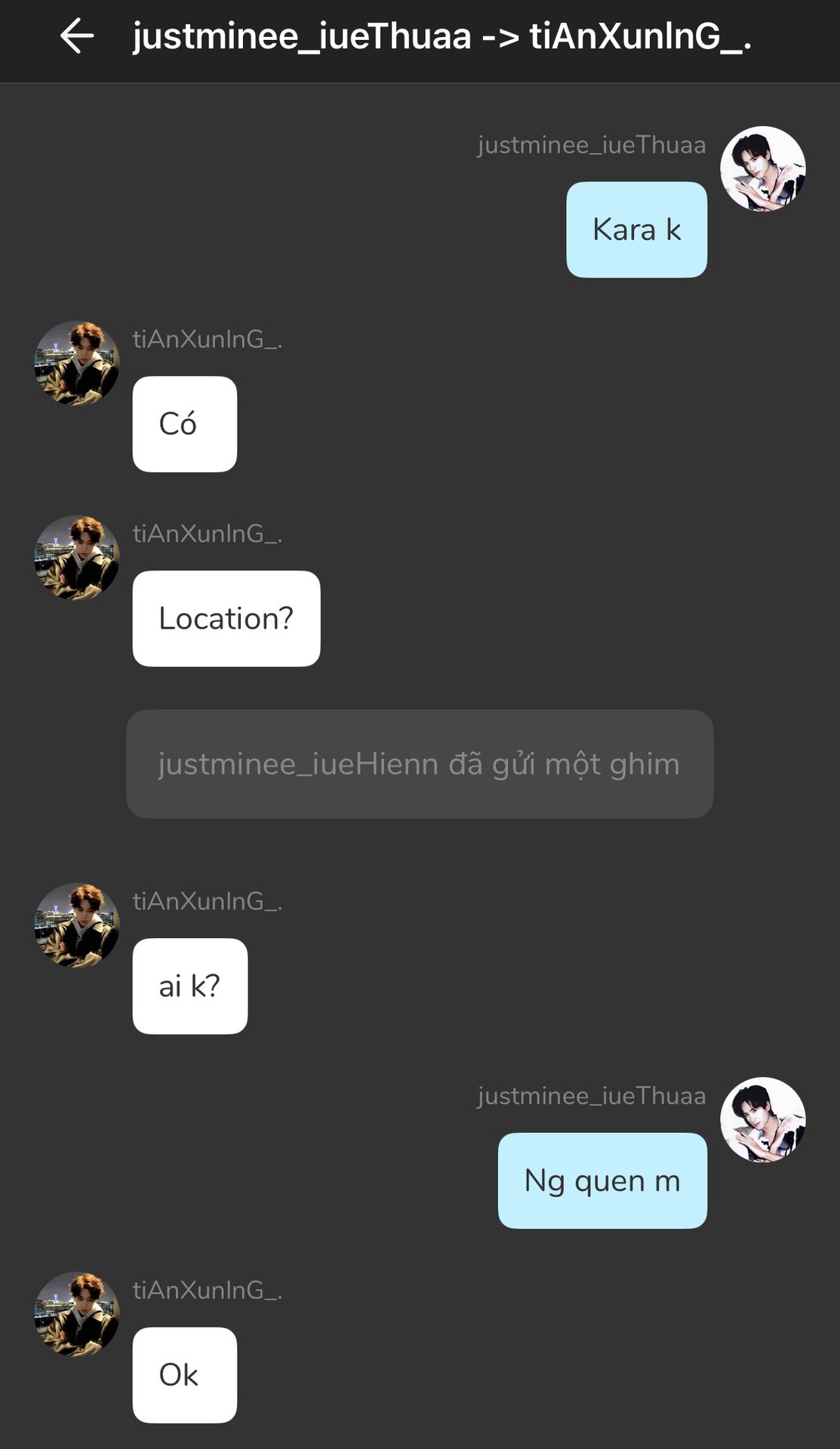Open the sent pin notice from justminee_iueHienn
This screenshot has width=840, height=1449.
[420, 764]
